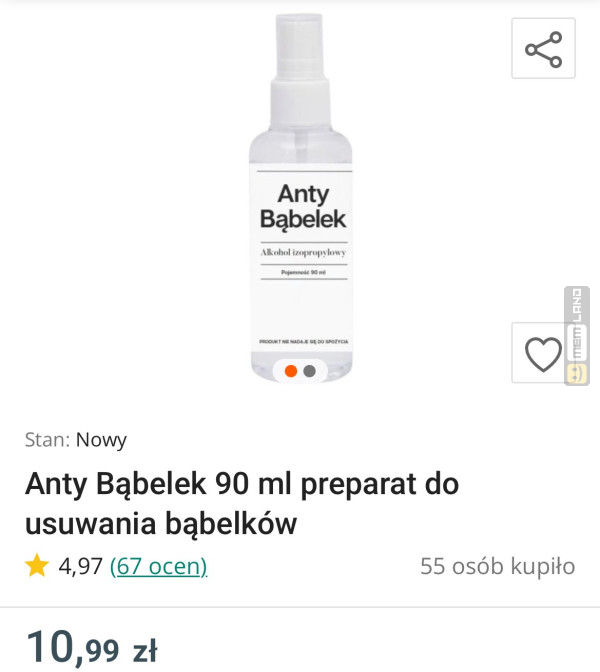The height and width of the screenshot is (672, 600).
Task: Add Anty Bąbelek to favorites
Action: (x=543, y=354)
